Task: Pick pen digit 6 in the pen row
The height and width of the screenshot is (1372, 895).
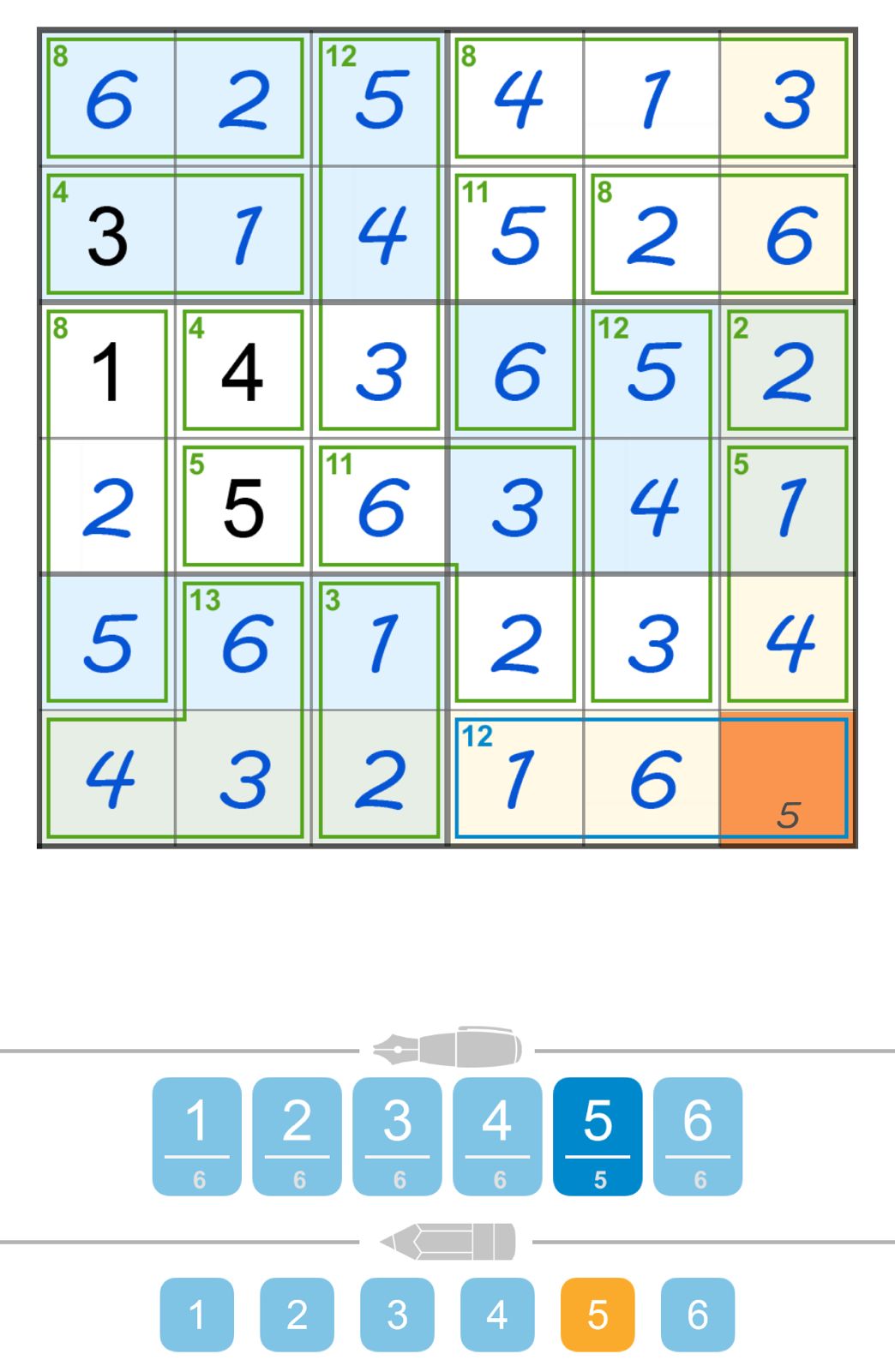Action: 698,1135
